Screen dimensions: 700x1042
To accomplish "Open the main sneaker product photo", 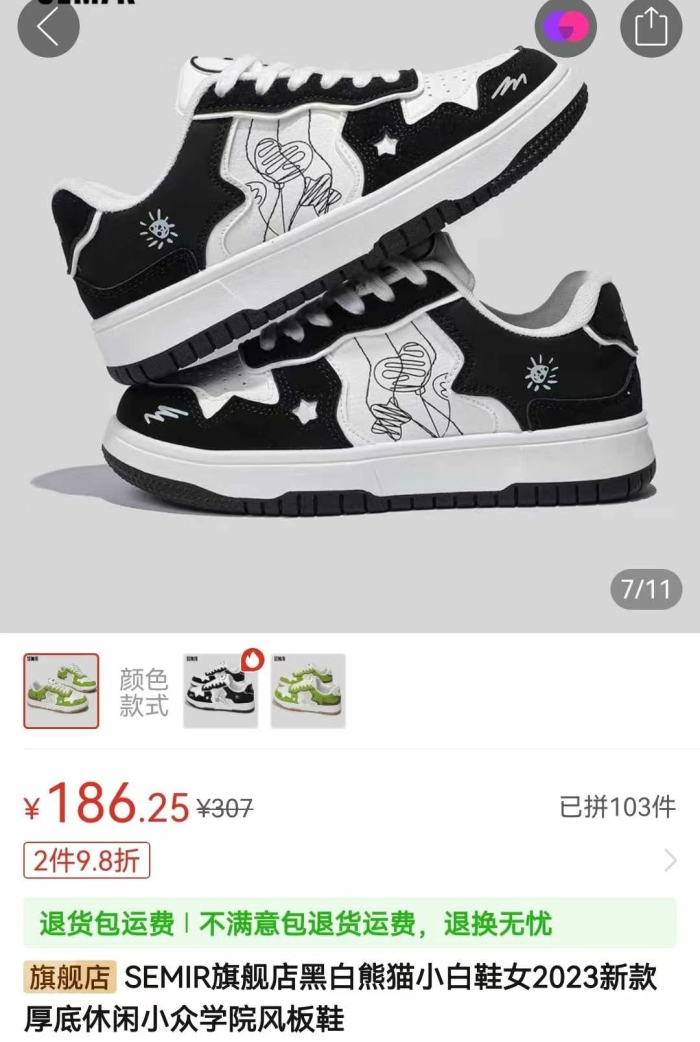I will click(350, 300).
